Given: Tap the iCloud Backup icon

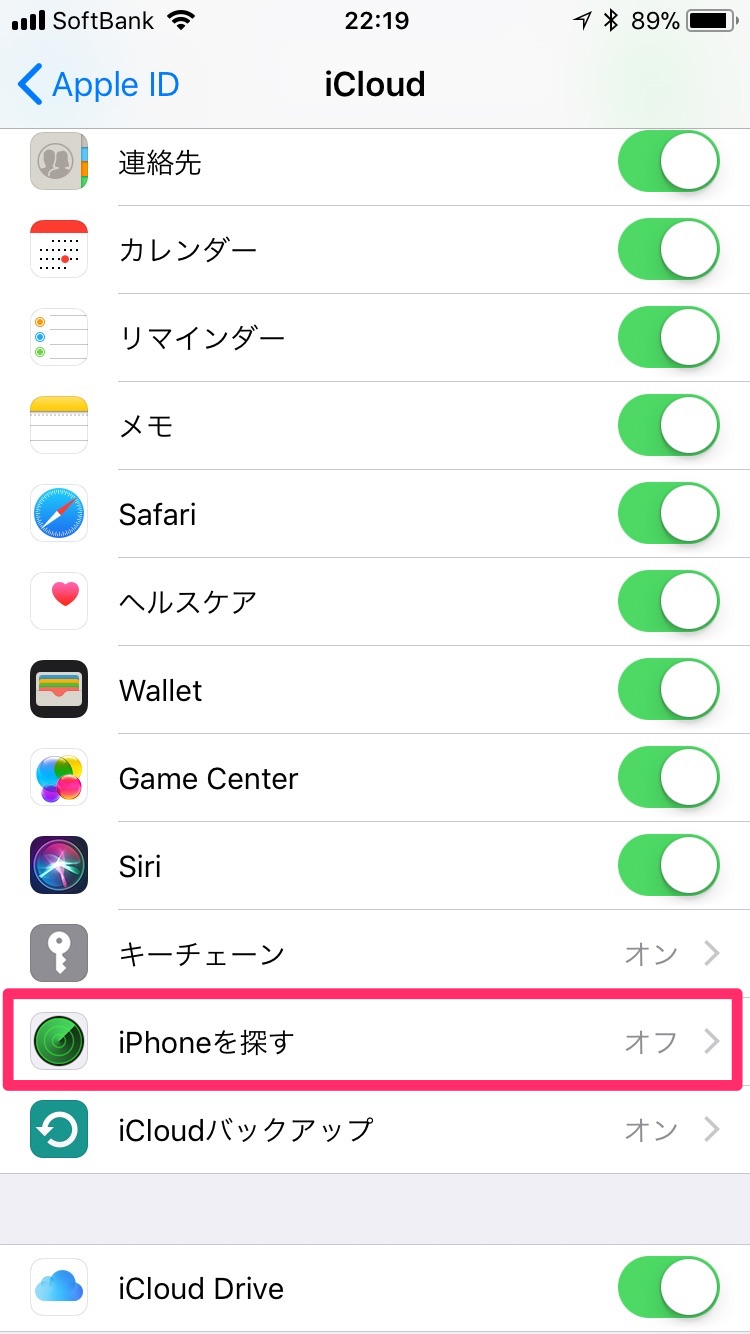Looking at the screenshot, I should click(x=57, y=1129).
